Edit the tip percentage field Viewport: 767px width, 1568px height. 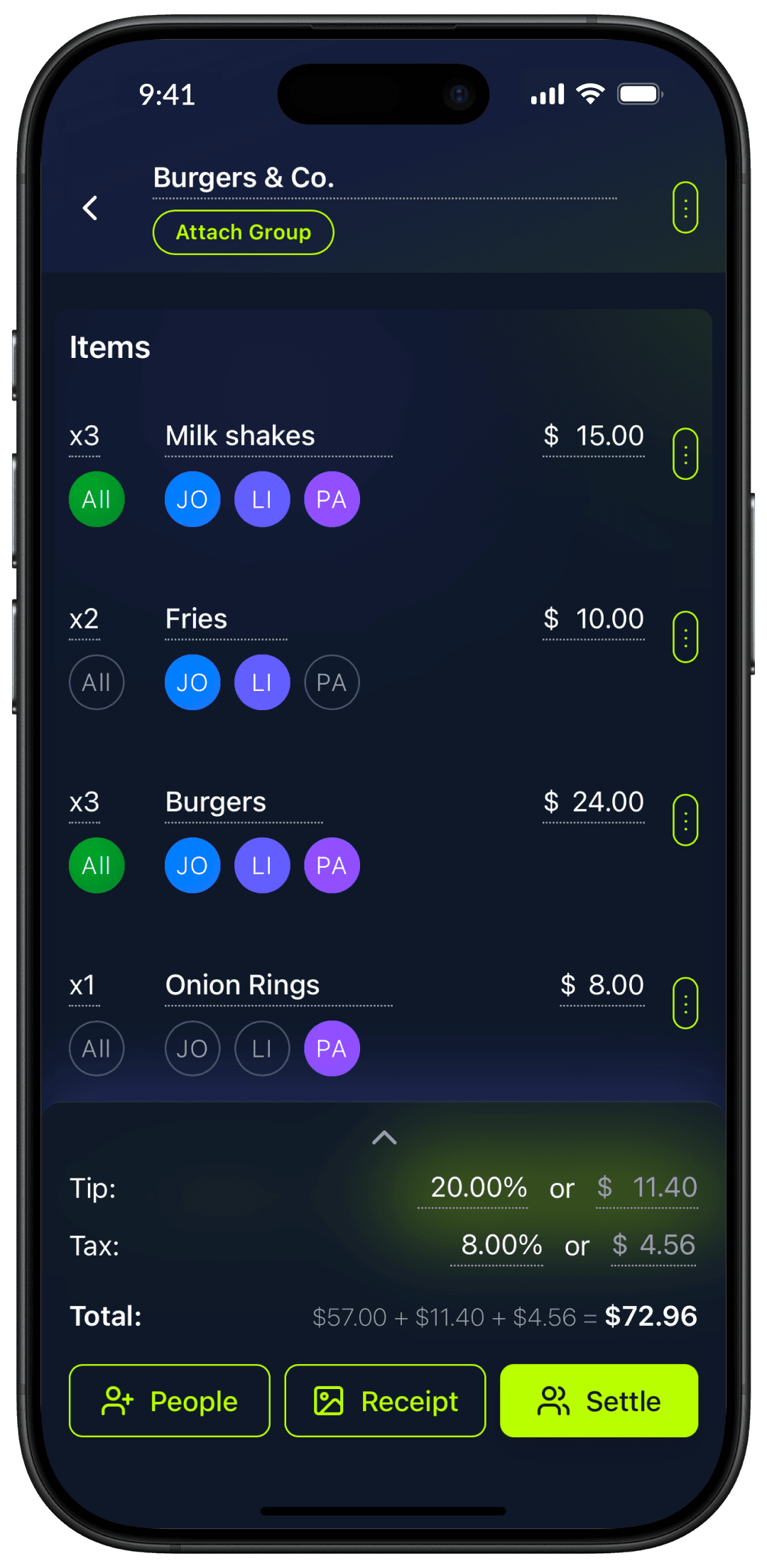click(x=478, y=1187)
